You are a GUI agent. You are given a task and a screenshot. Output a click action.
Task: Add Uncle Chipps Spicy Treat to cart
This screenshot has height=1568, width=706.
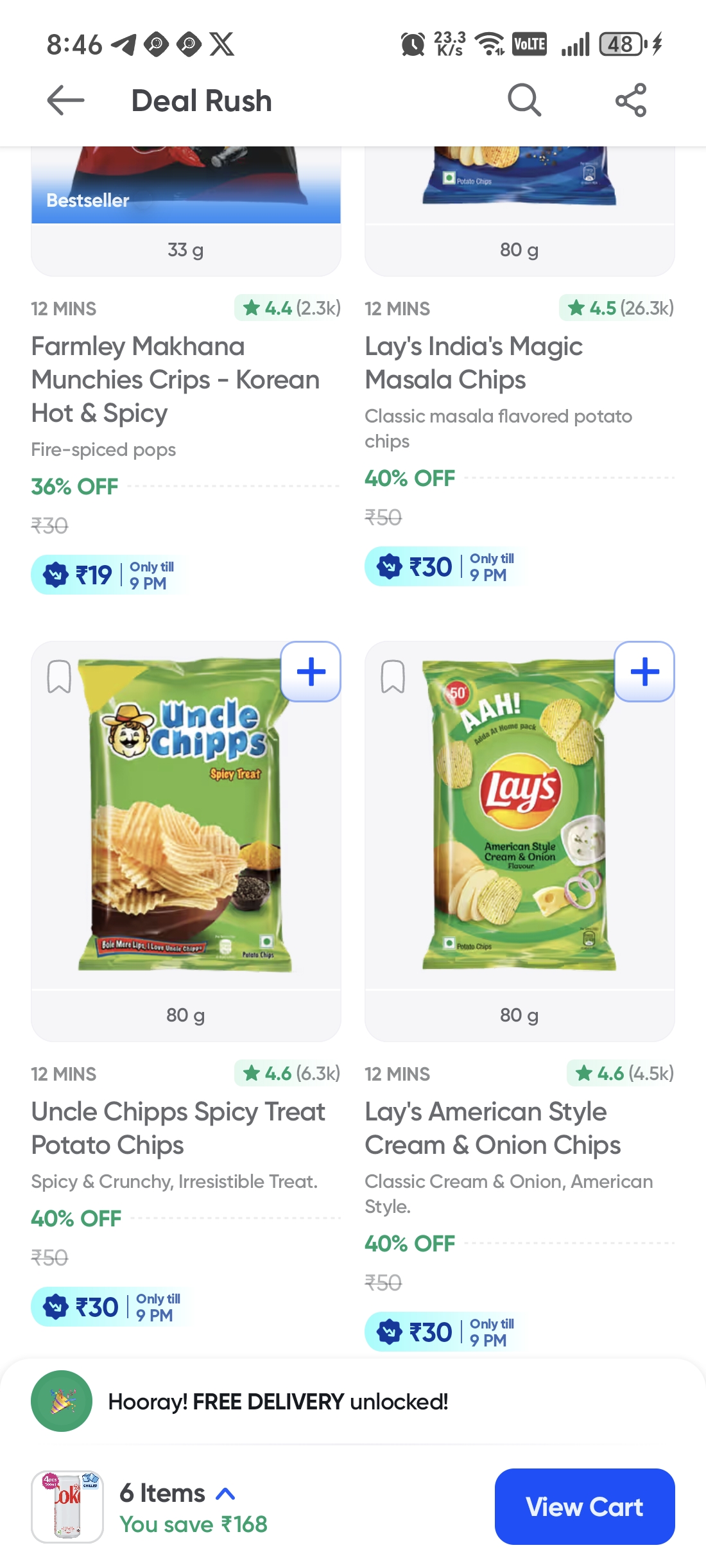click(311, 672)
